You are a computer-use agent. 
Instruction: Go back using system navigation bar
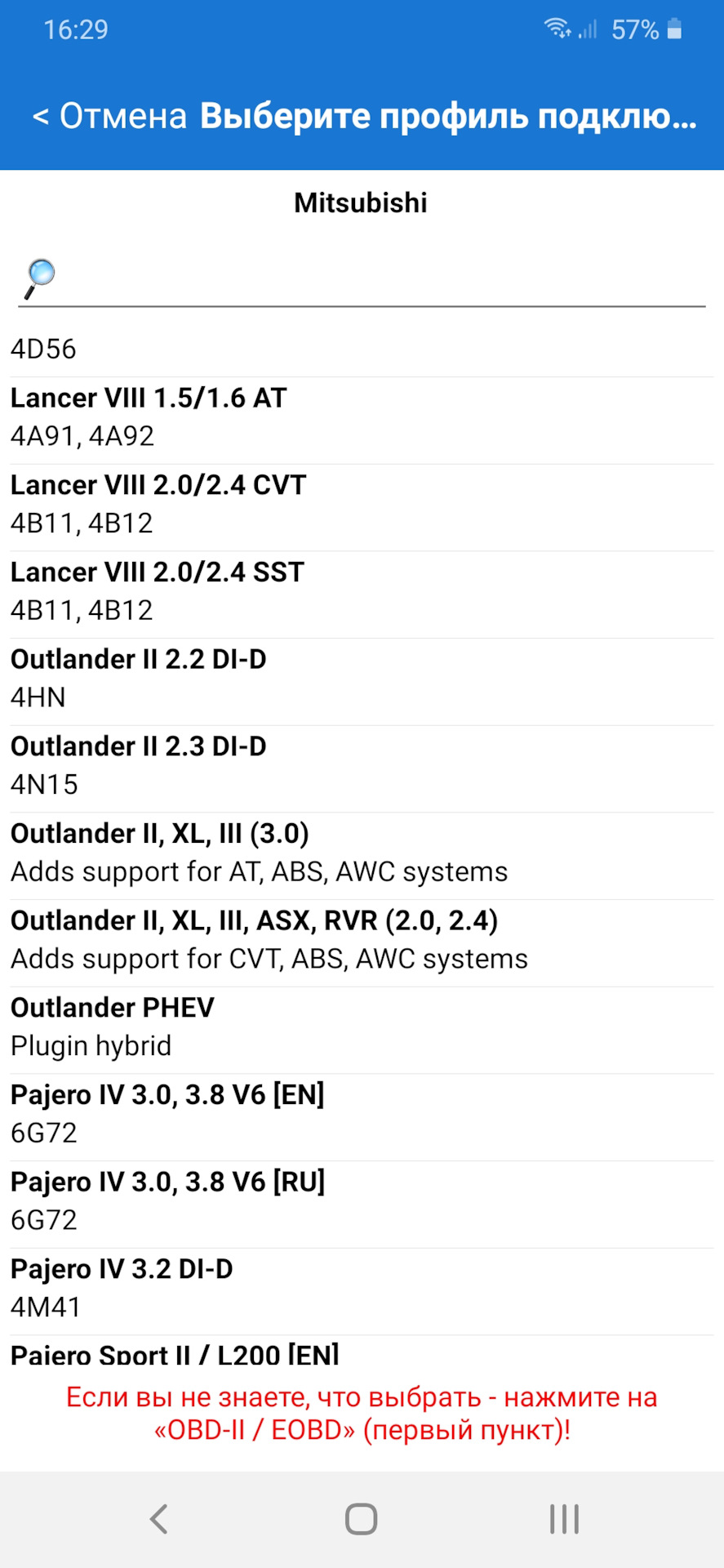158,1519
